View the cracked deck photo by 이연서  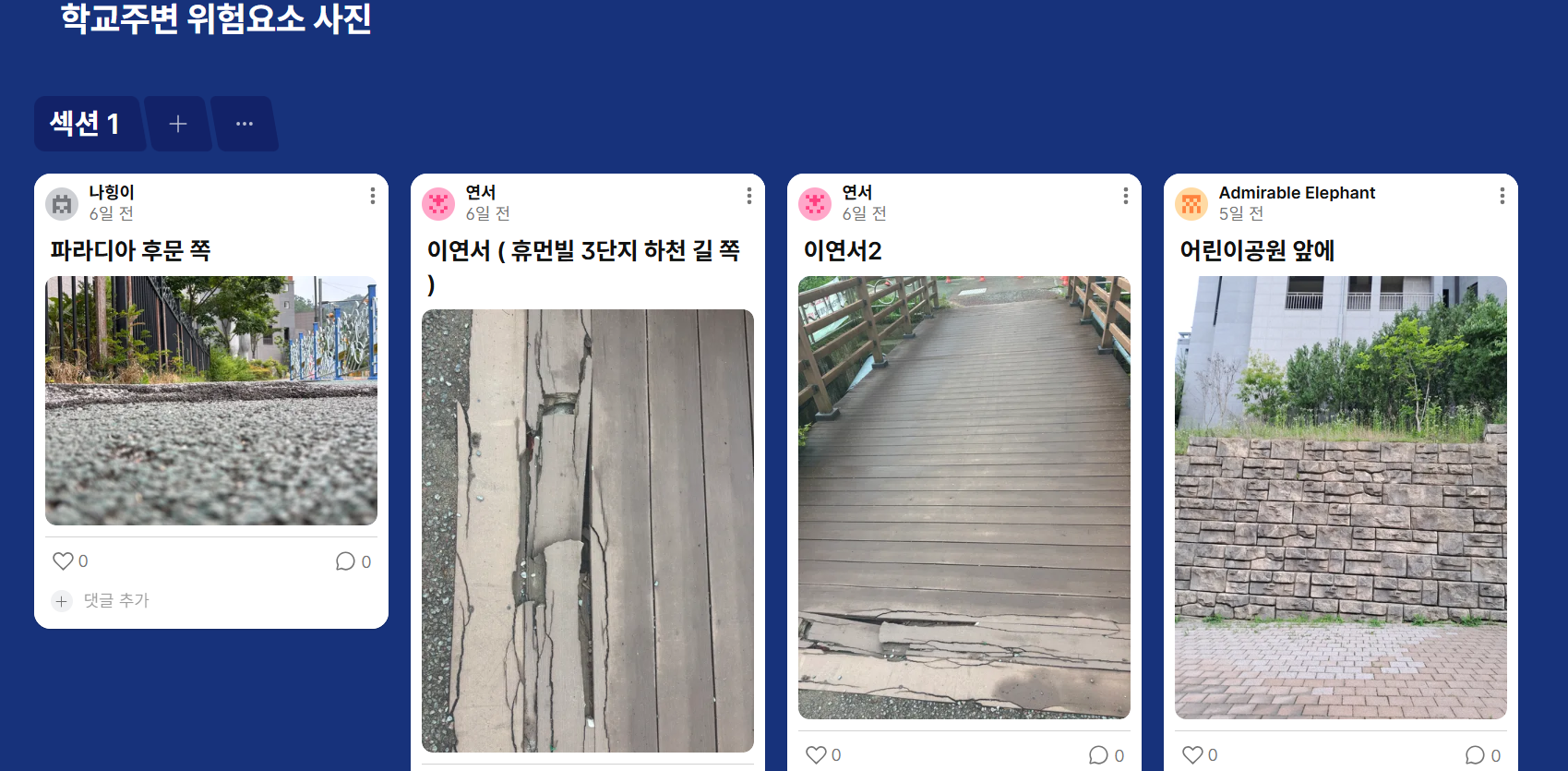[x=588, y=531]
